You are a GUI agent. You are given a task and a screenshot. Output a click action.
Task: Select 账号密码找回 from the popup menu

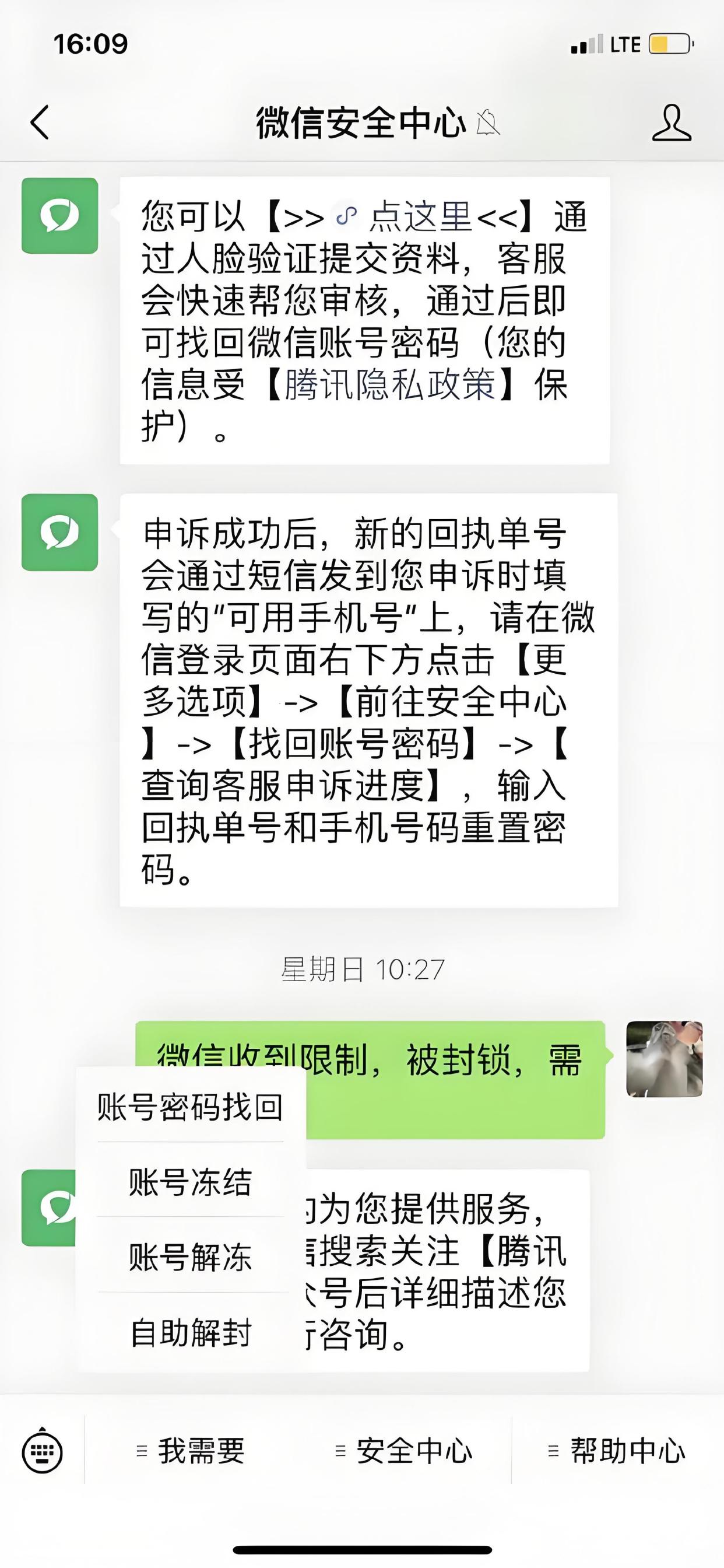189,1107
